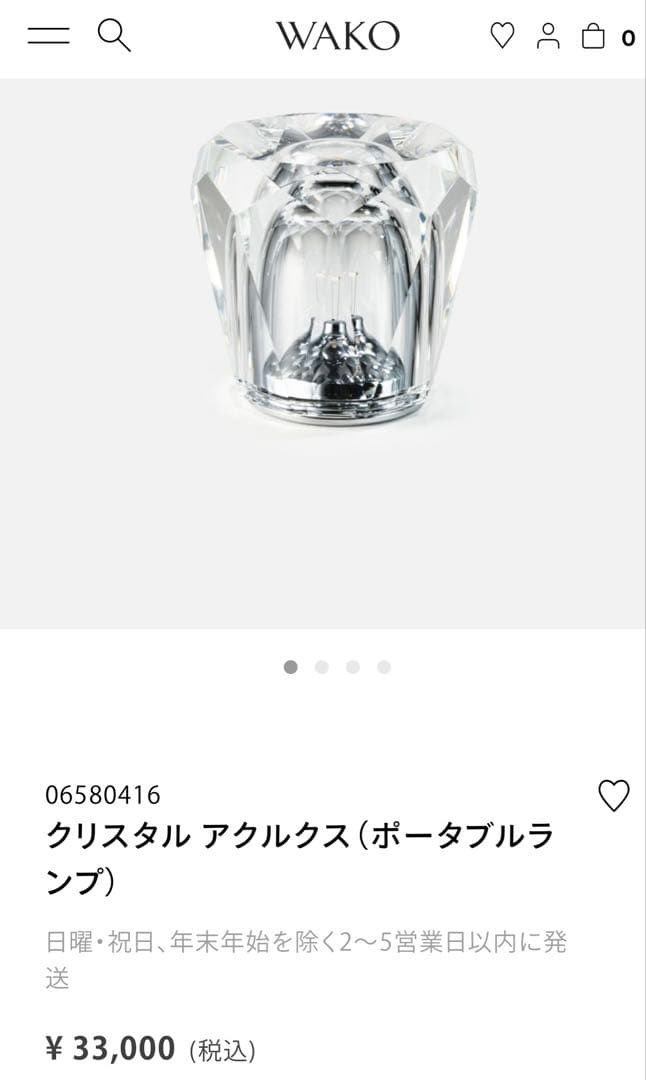The height and width of the screenshot is (1080, 646).
Task: Open the search magnifier
Action: (114, 36)
